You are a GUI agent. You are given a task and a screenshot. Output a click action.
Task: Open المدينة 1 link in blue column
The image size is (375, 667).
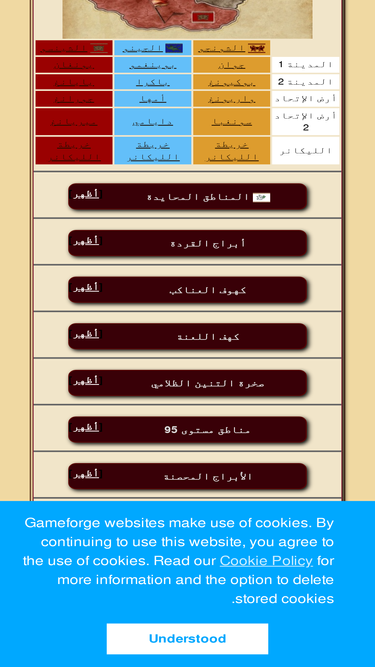tap(153, 65)
